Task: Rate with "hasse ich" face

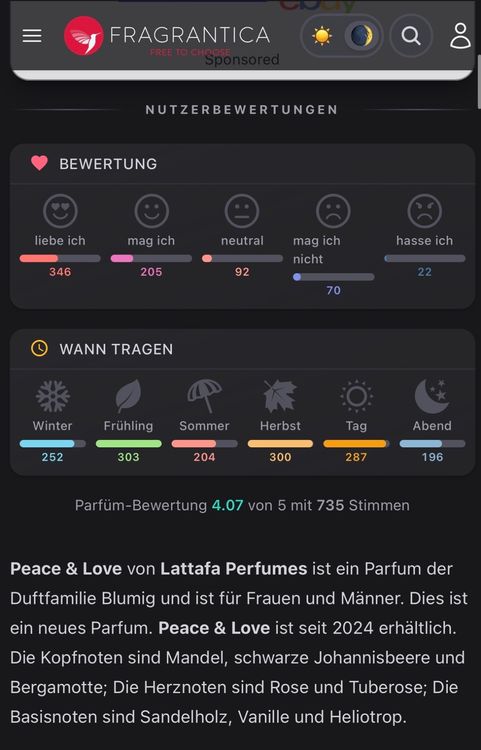Action: point(425,211)
